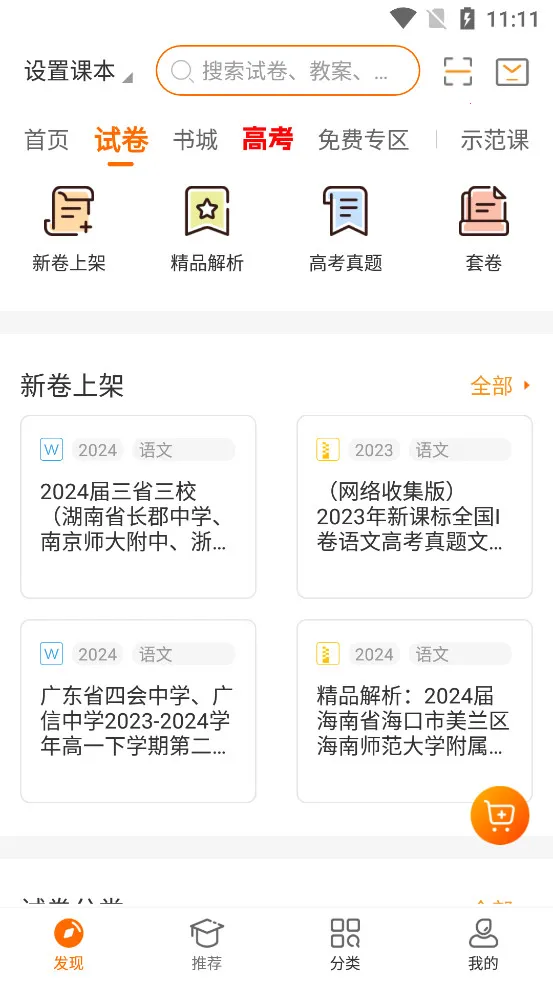Switch to the 首页 tab
Image resolution: width=553 pixels, height=983 pixels.
pyautogui.click(x=46, y=140)
